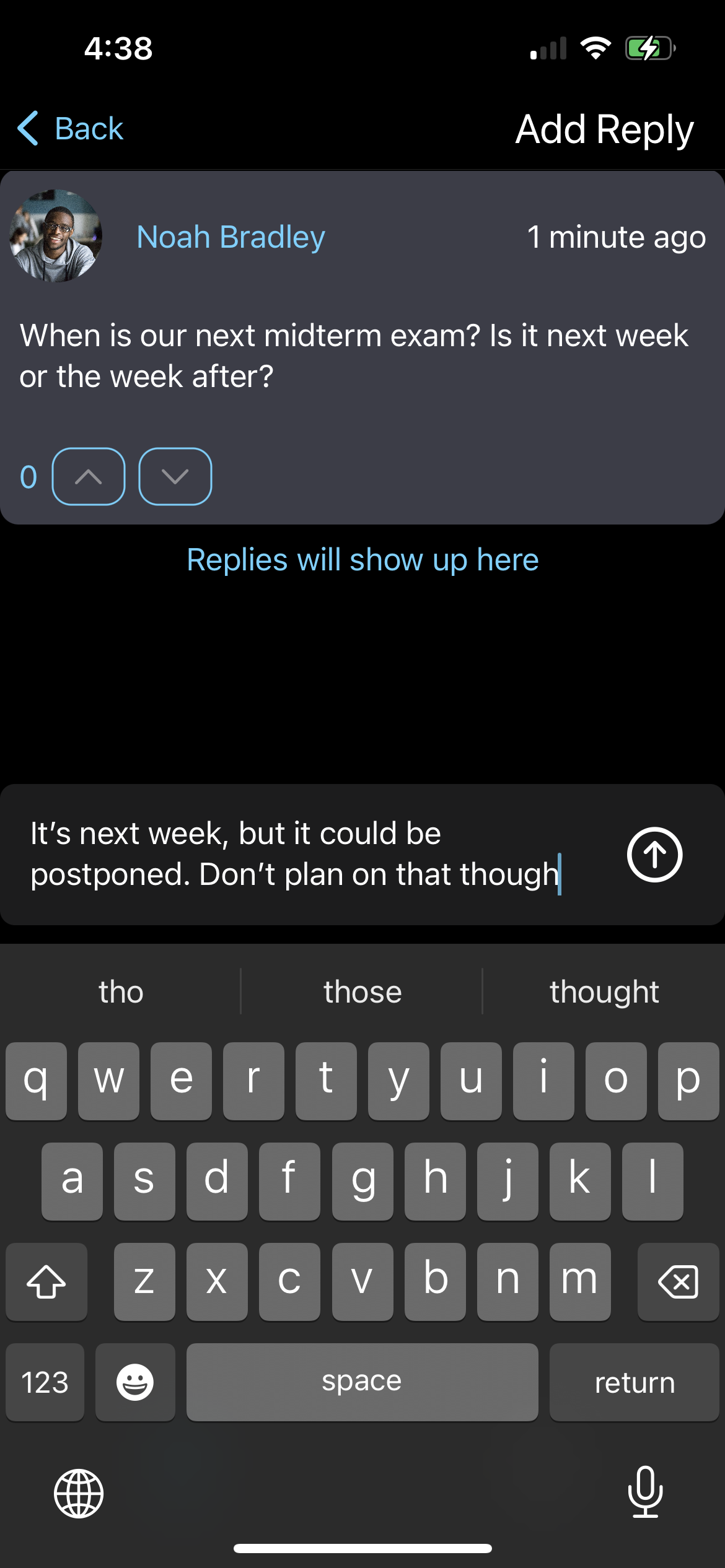
Task: Change keyboard language with the globe
Action: coord(79,1493)
